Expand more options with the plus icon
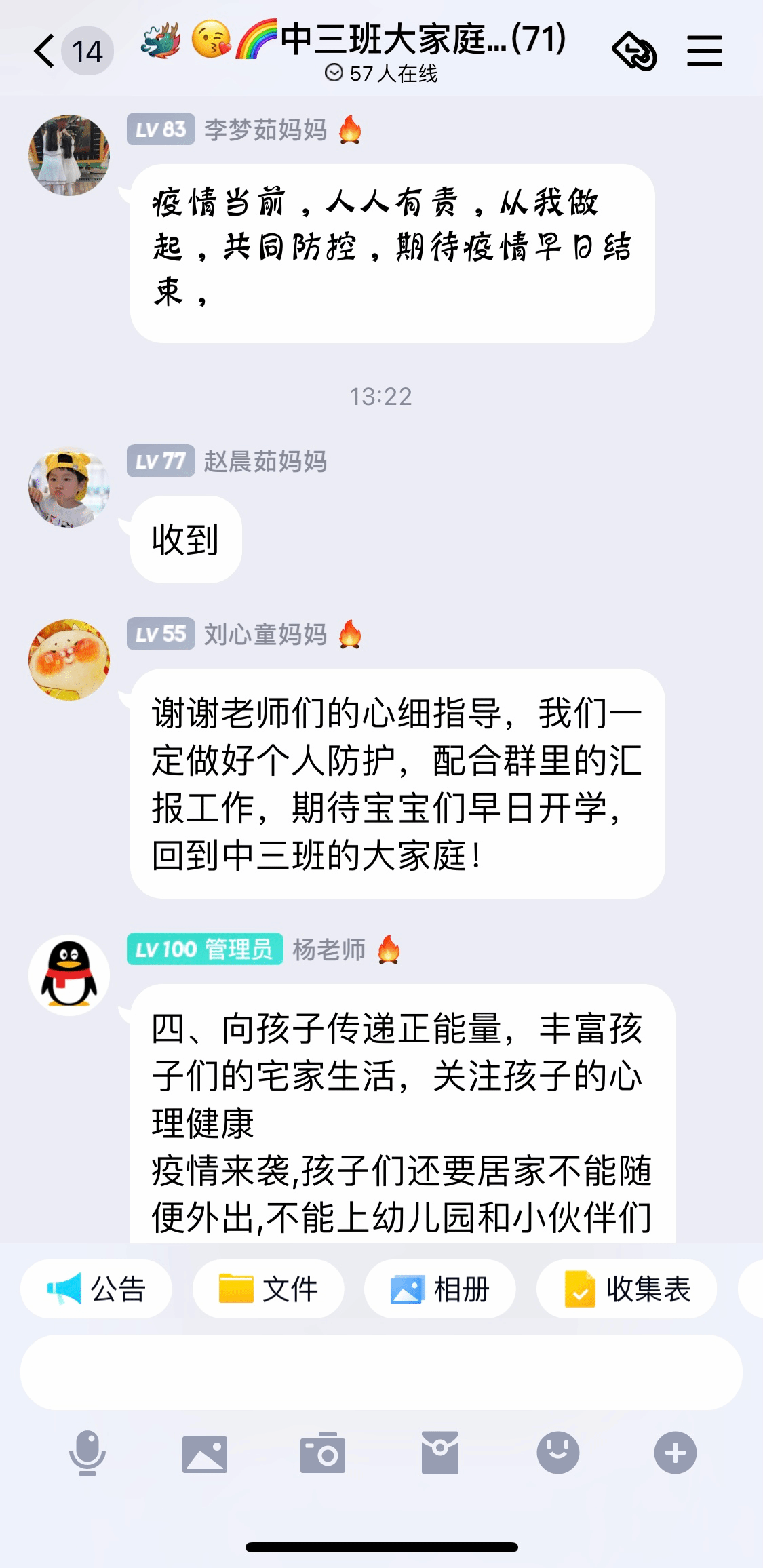 click(675, 1453)
